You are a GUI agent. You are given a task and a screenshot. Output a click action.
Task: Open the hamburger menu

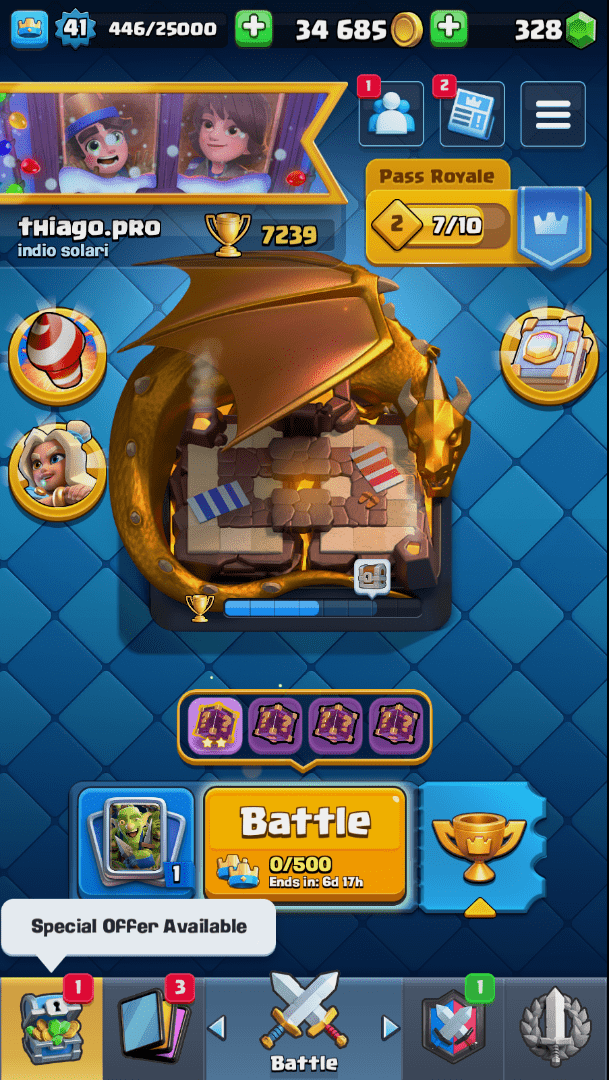[552, 114]
